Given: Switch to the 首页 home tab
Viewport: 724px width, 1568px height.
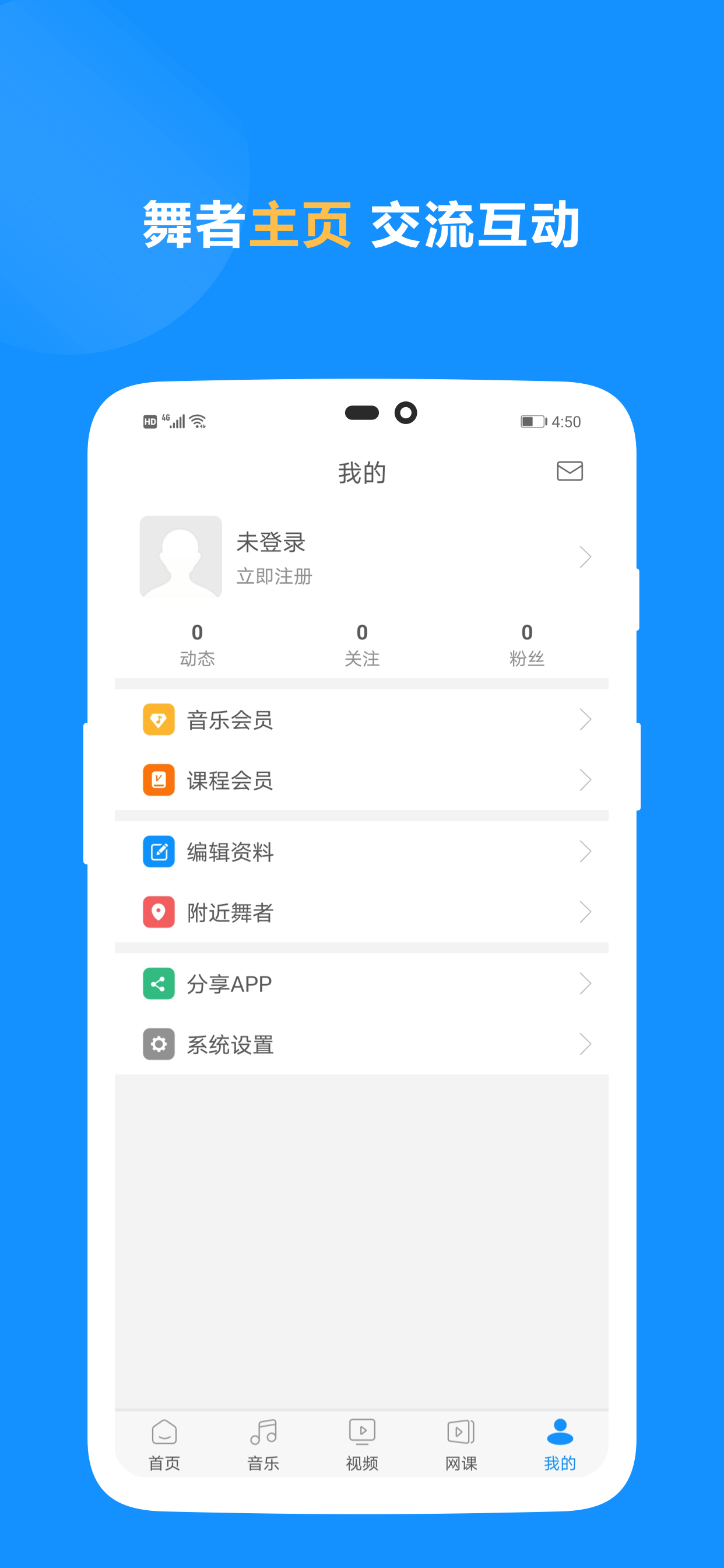Looking at the screenshot, I should click(164, 1443).
